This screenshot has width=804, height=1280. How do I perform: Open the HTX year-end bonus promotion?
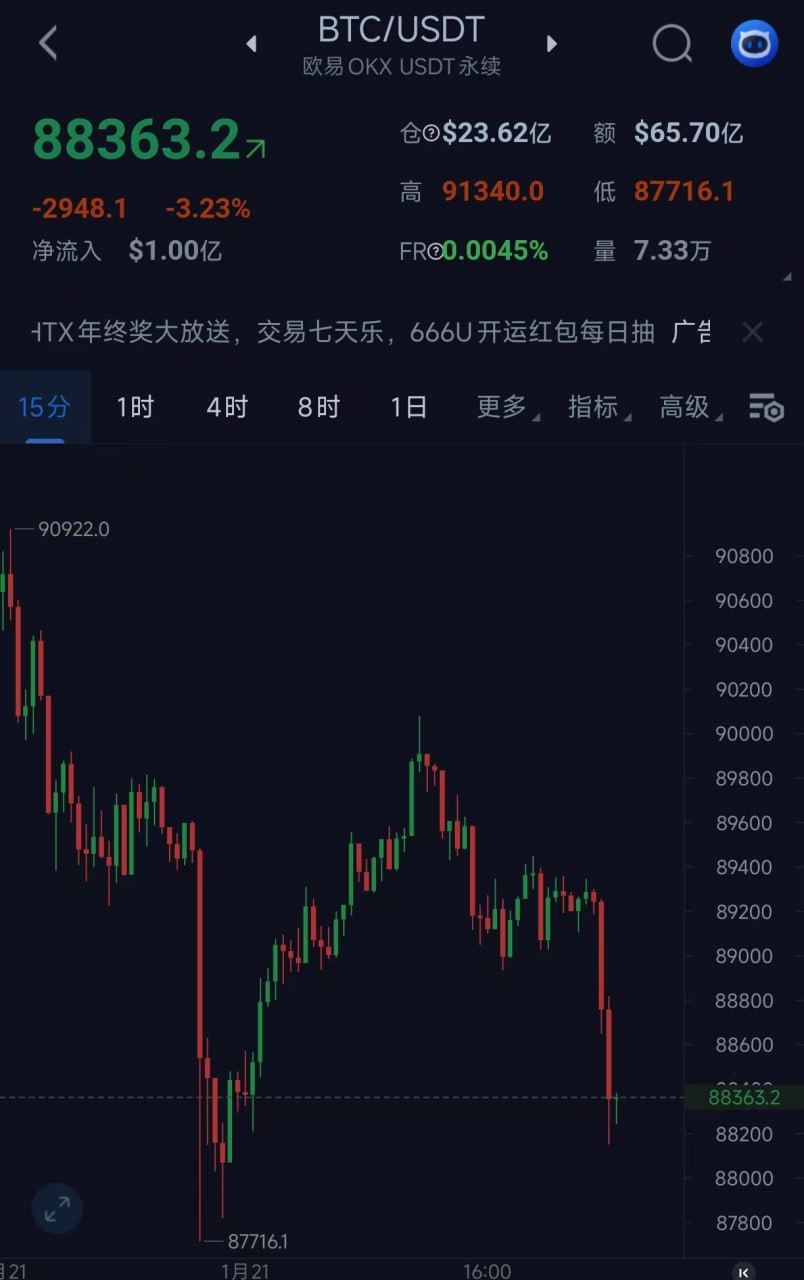345,332
